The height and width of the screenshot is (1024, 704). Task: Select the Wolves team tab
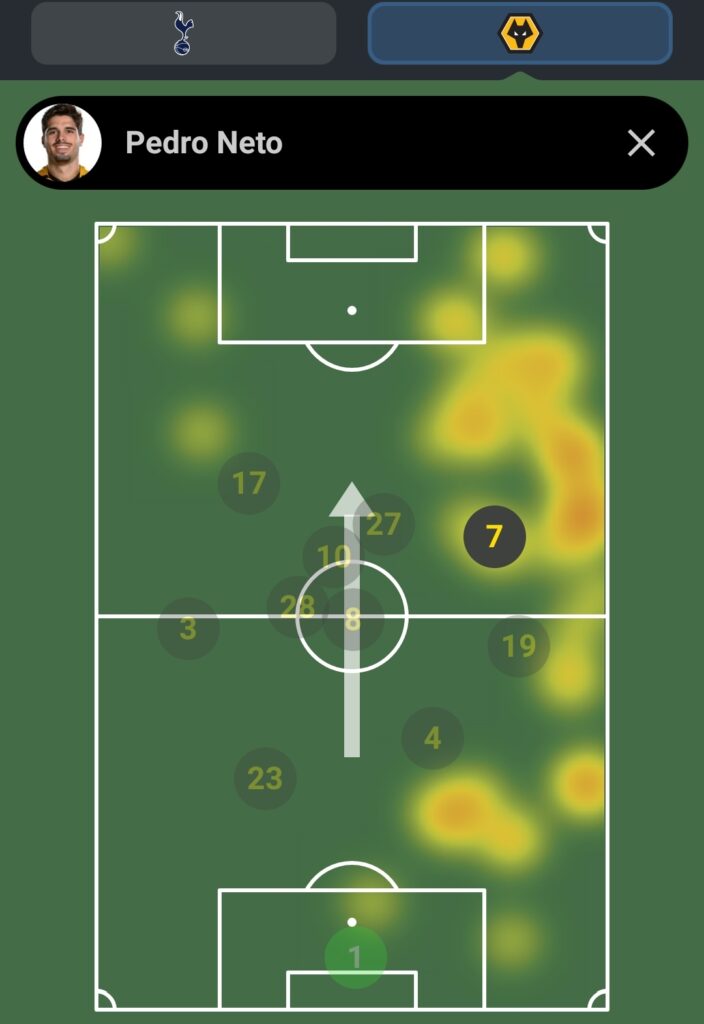[519, 34]
